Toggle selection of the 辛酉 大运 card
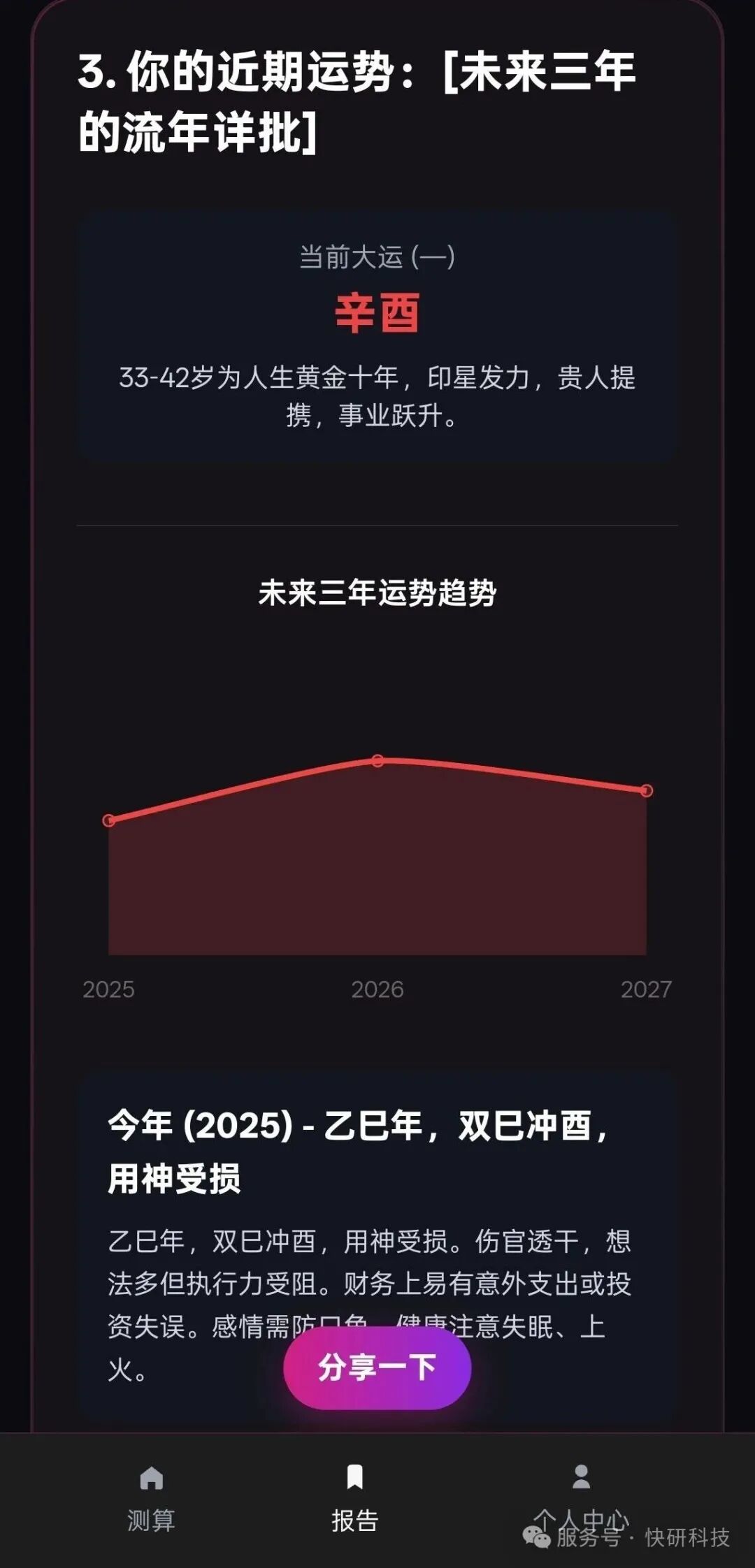Viewport: 755px width, 1568px height. tap(377, 335)
